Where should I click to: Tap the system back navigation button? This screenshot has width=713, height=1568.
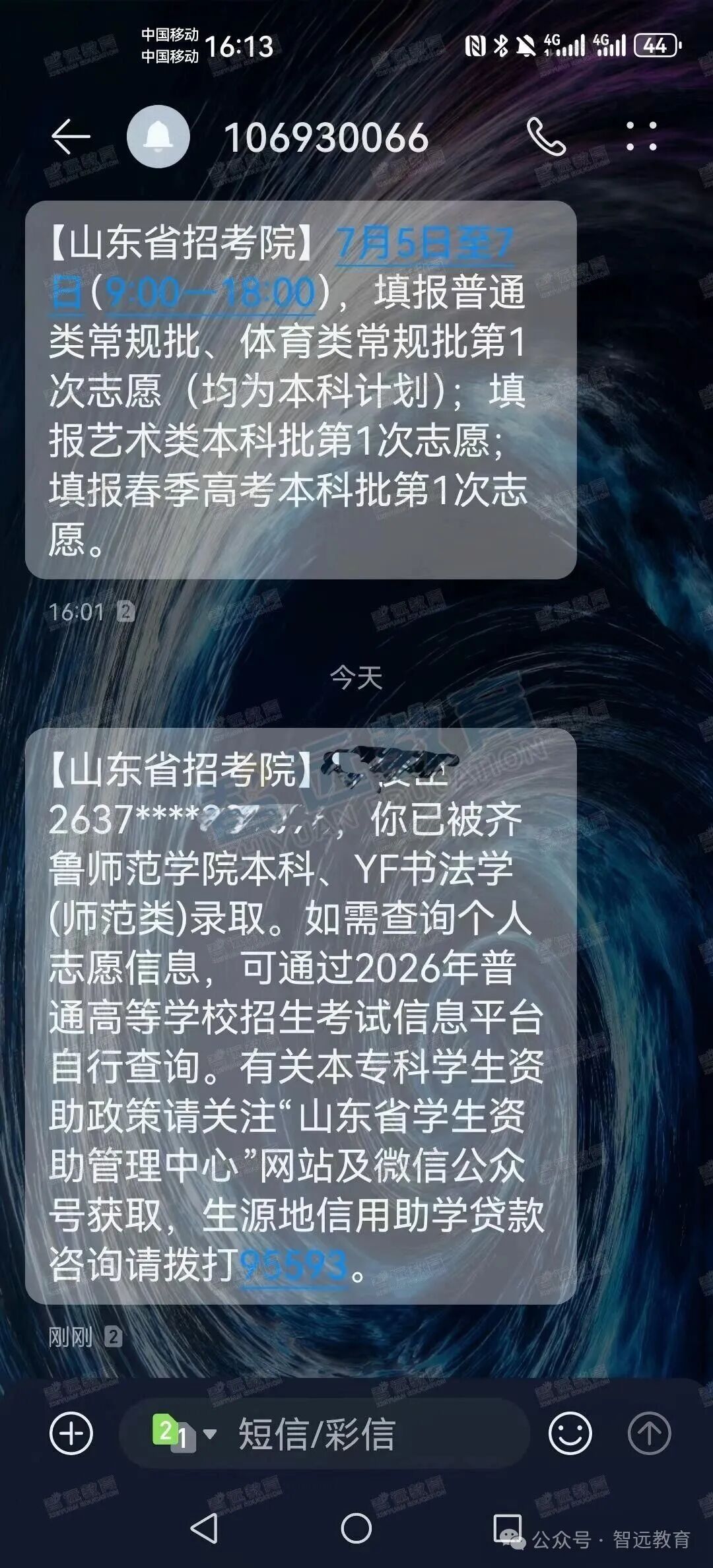pyautogui.click(x=204, y=1528)
